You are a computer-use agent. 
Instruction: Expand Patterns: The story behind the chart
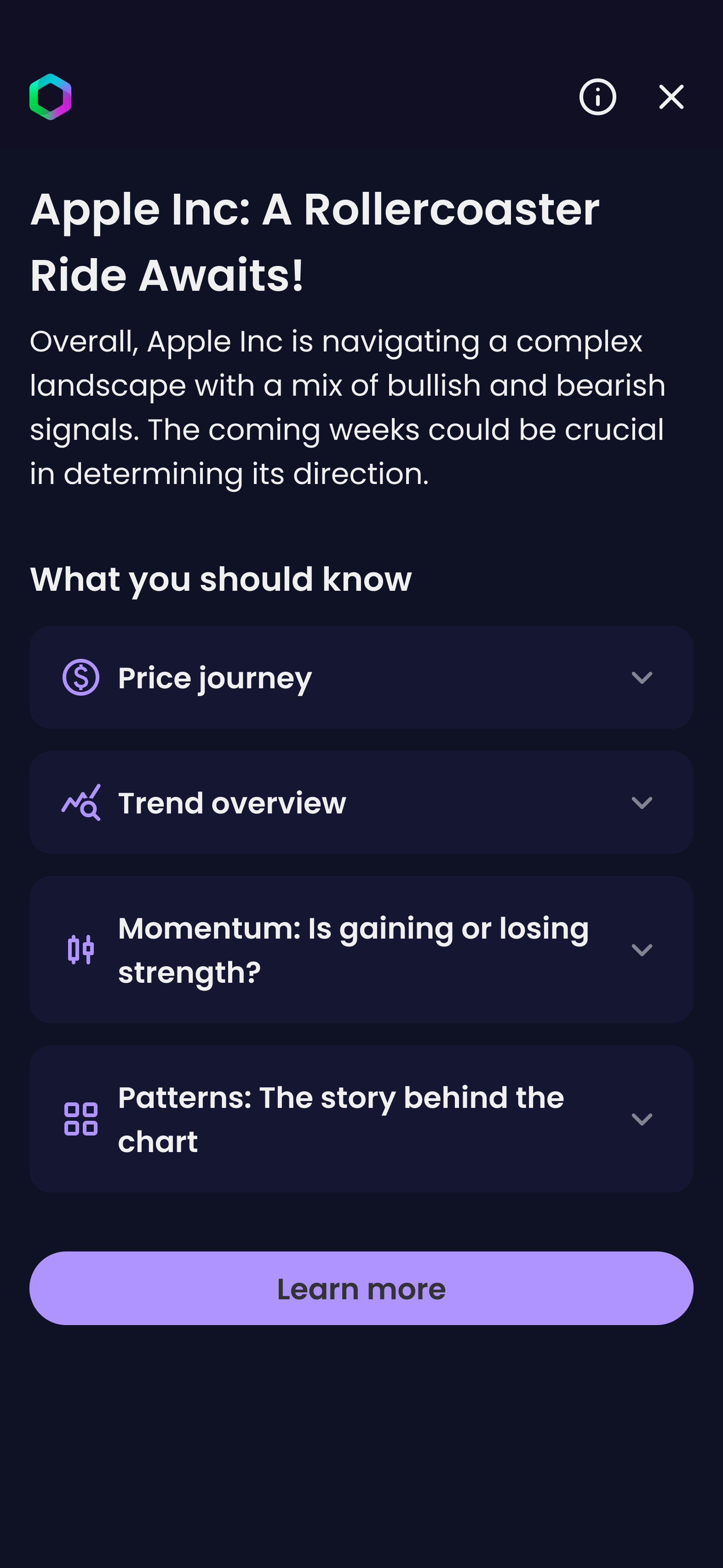tap(361, 1119)
